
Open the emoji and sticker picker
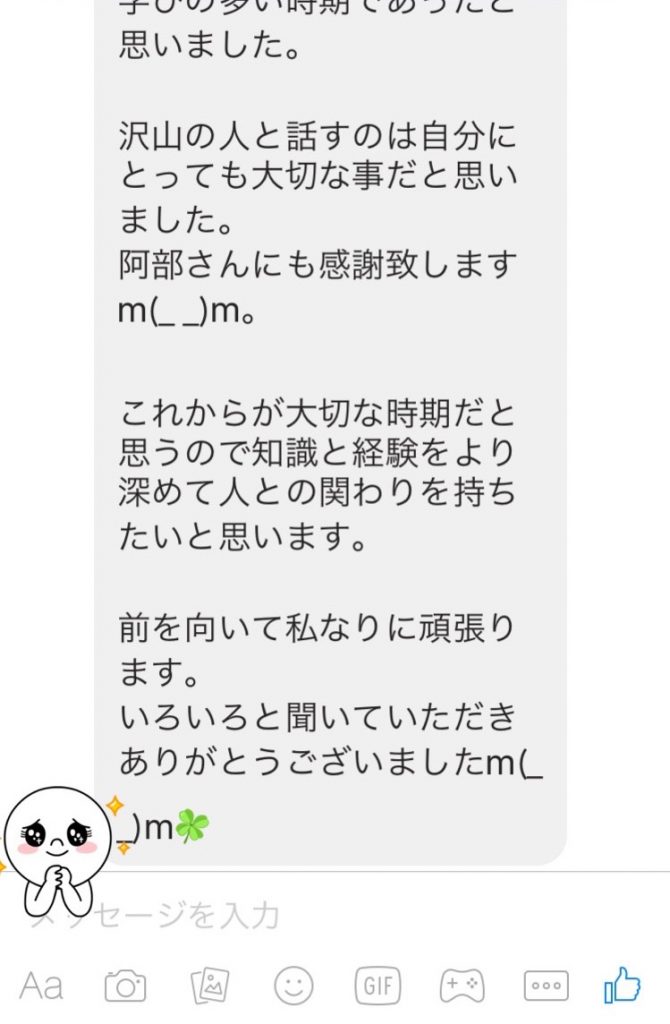[x=293, y=987]
